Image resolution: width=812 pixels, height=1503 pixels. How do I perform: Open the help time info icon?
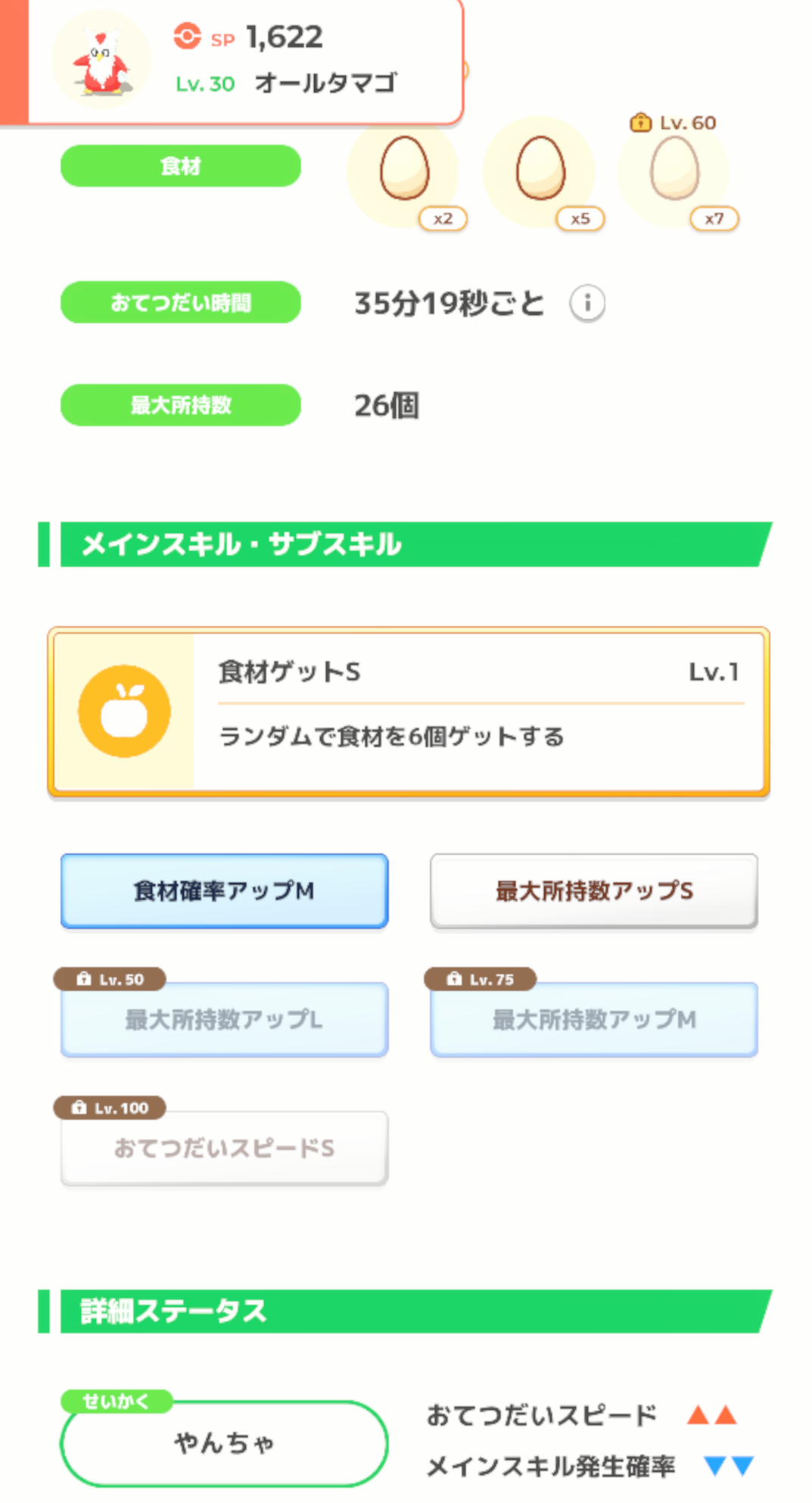(587, 304)
